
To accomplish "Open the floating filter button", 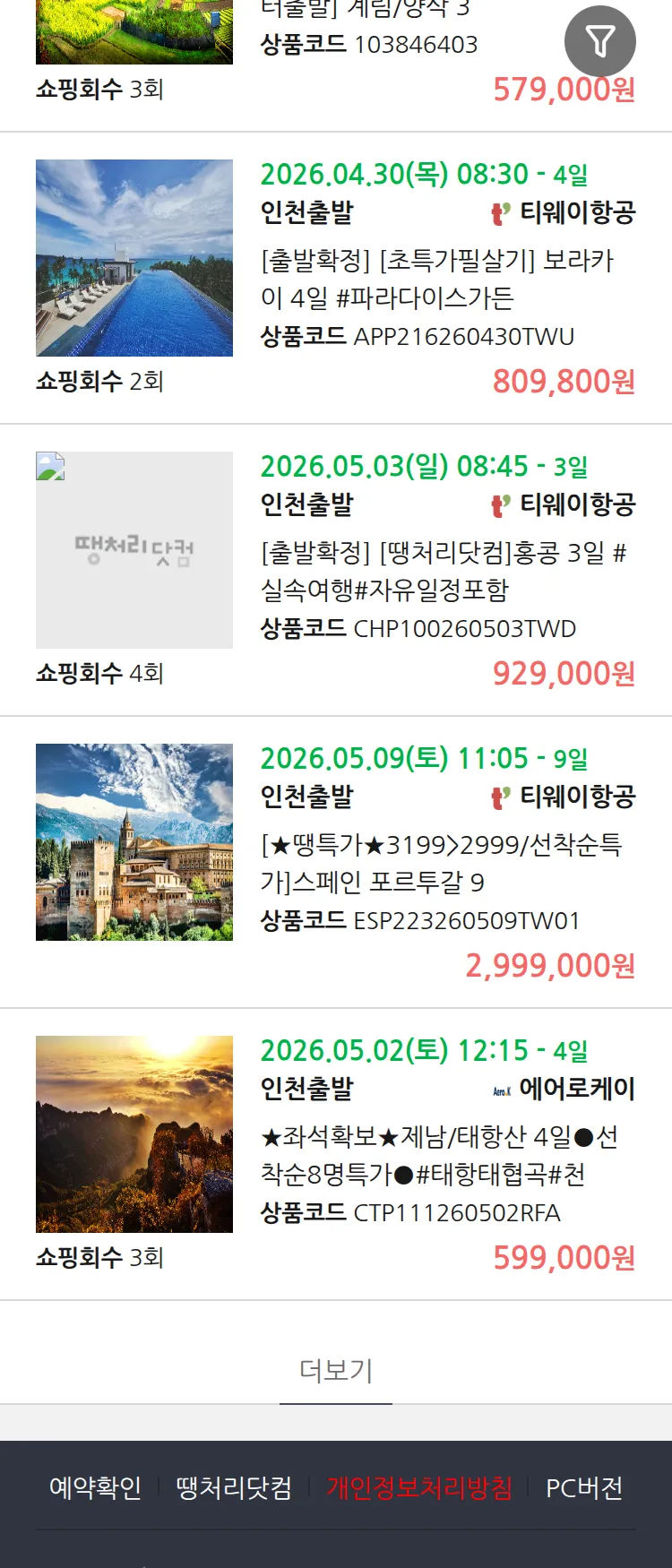I will [599, 41].
